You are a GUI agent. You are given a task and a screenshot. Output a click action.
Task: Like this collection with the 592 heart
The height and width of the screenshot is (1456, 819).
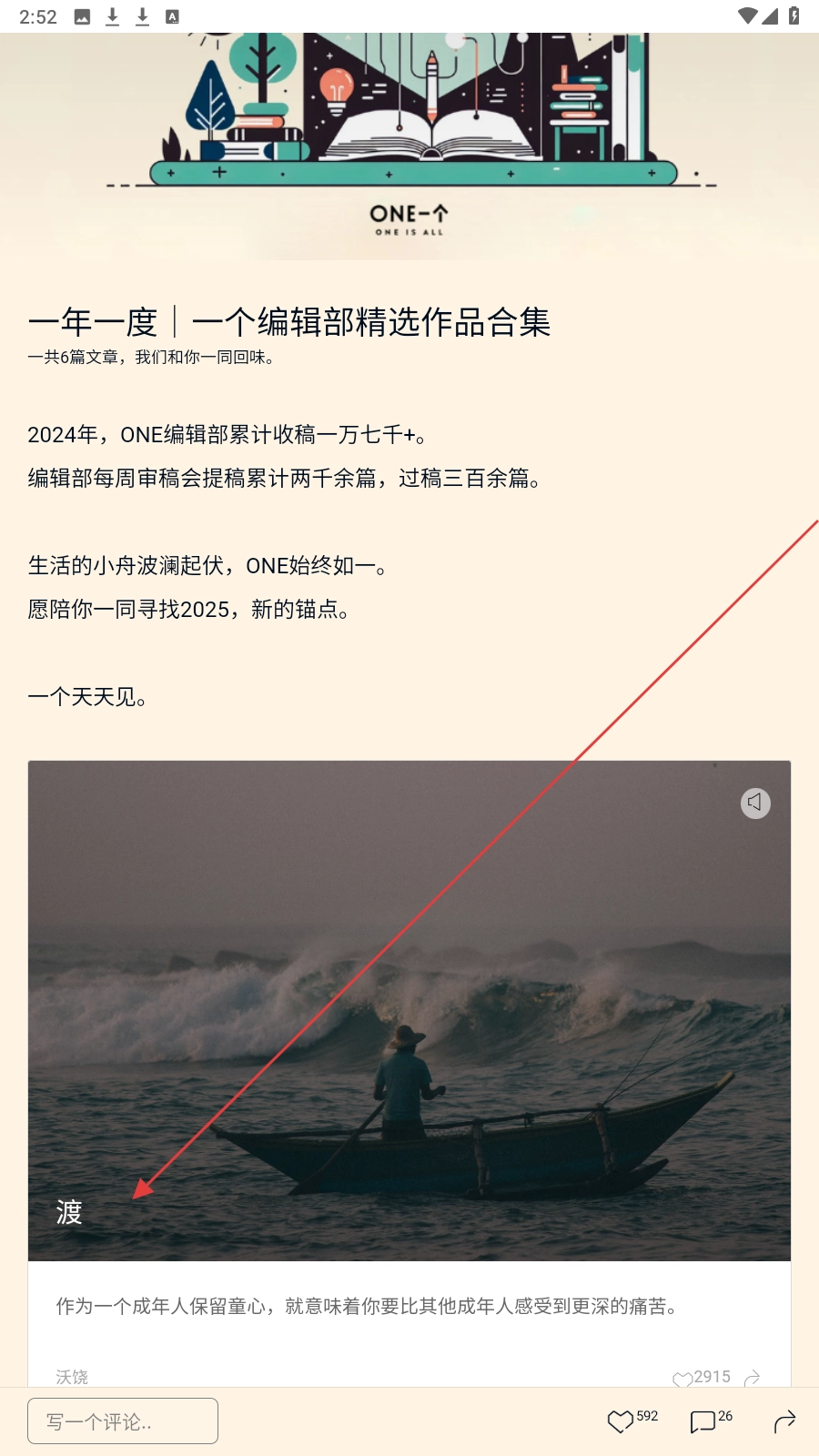(621, 1421)
